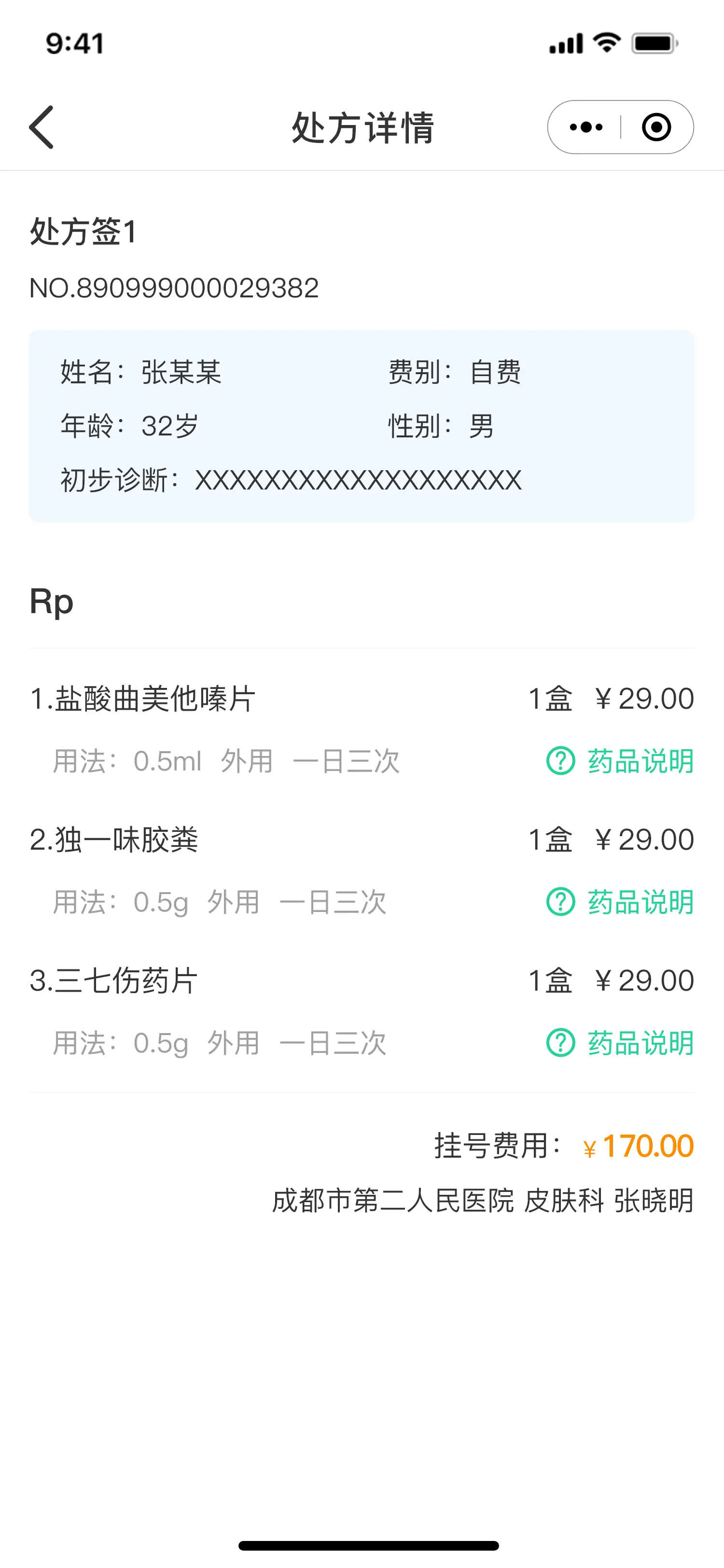
Task: Show 药品说明 for 三七伤药片
Action: pyautogui.click(x=620, y=1043)
